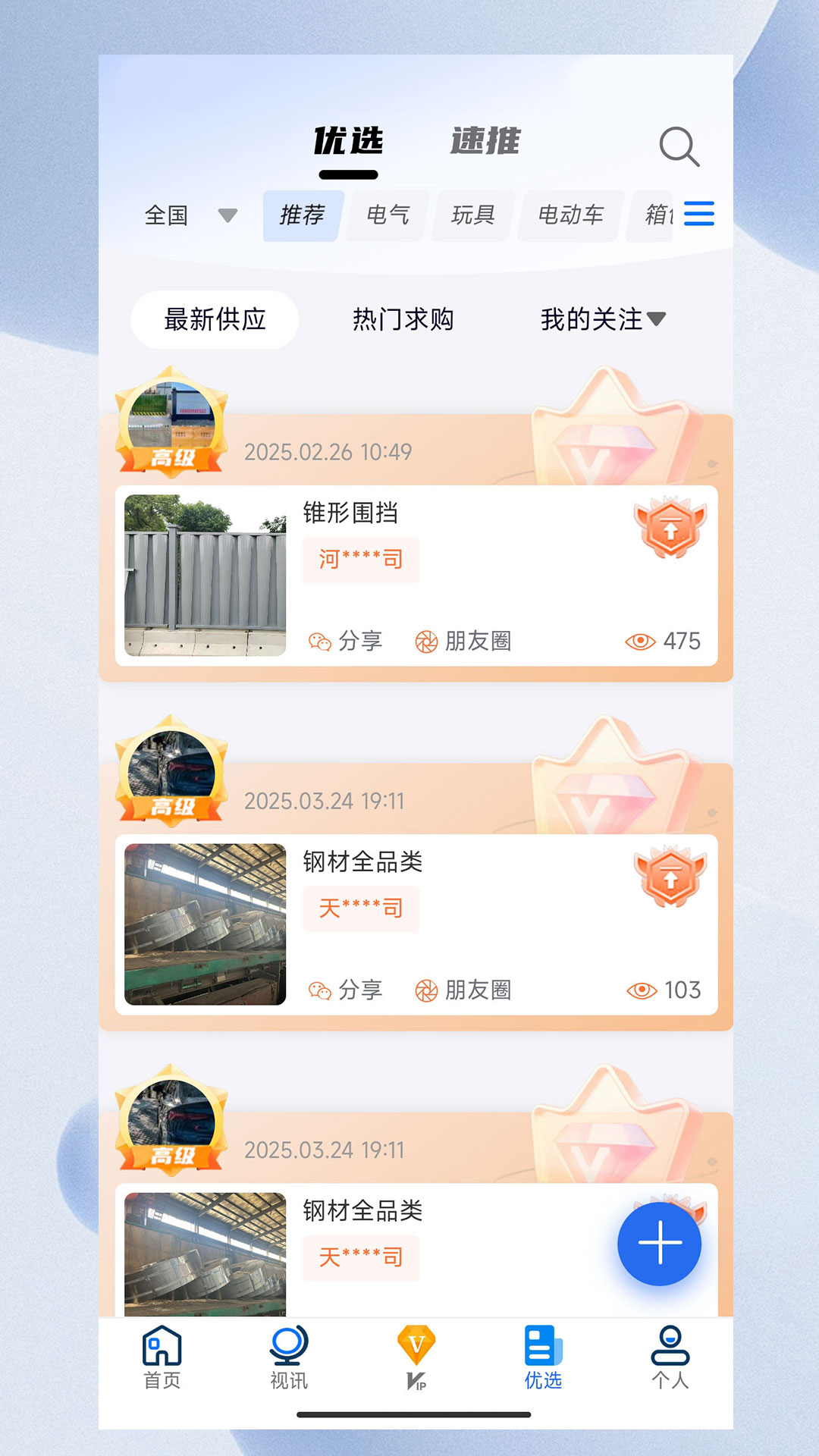Open the search function

679,146
